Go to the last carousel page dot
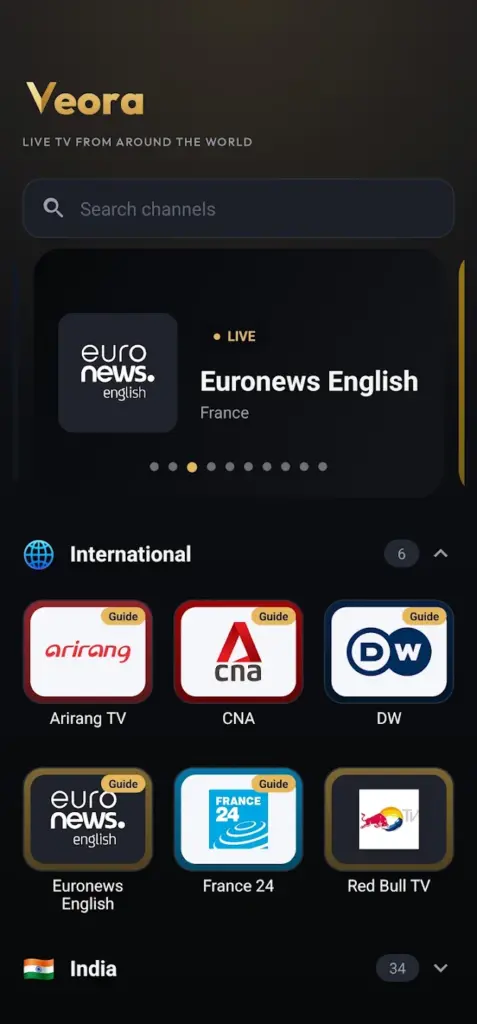The image size is (477, 1024). tap(323, 467)
